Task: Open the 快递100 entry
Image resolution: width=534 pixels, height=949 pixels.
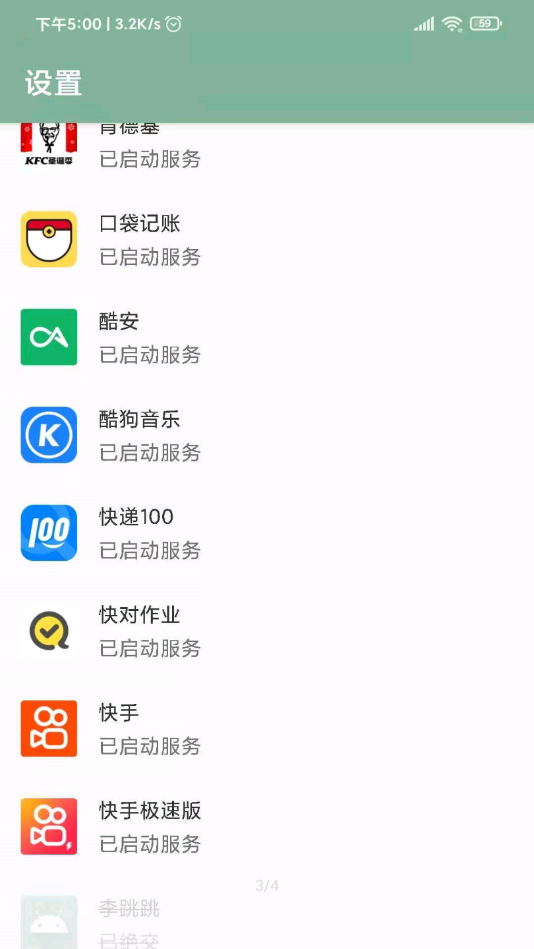Action: pos(267,533)
